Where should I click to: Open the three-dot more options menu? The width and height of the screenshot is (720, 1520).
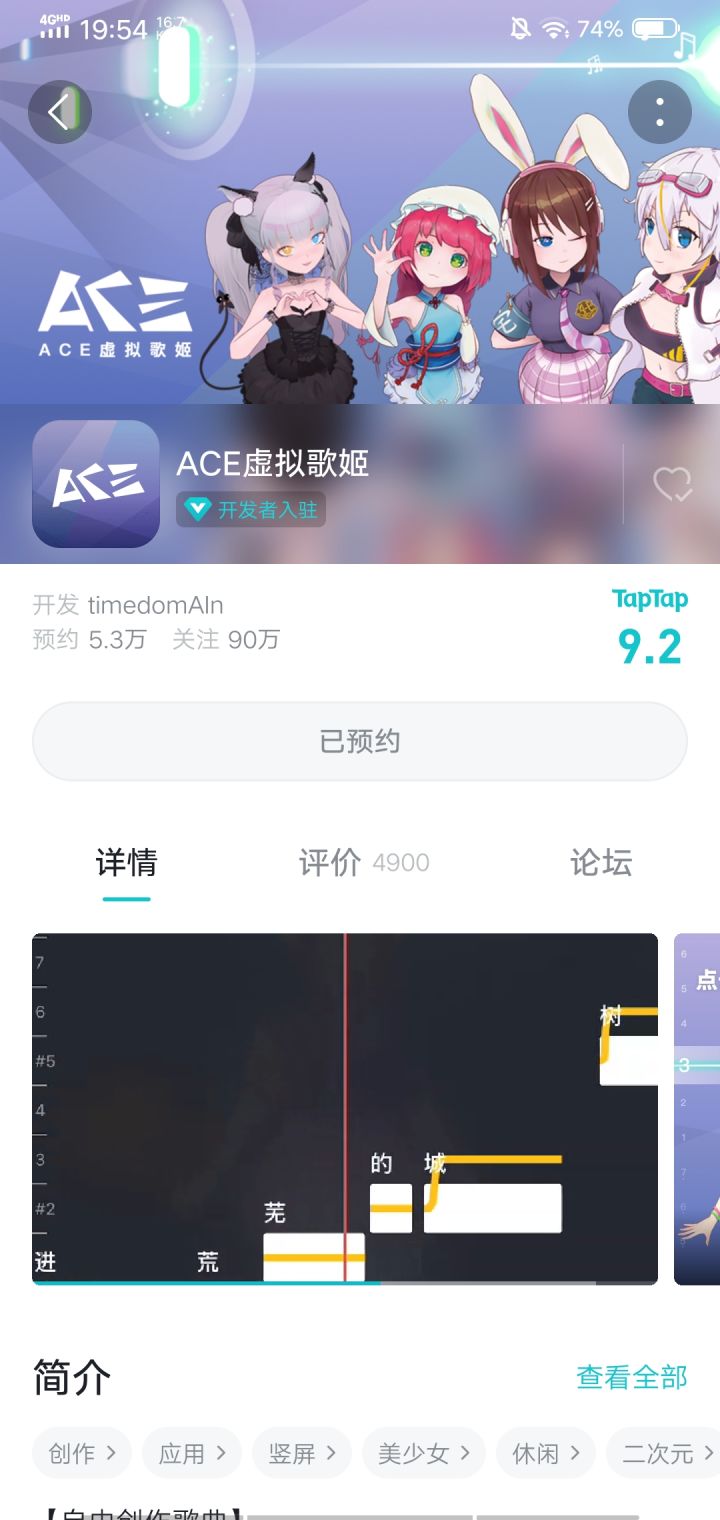pyautogui.click(x=660, y=112)
